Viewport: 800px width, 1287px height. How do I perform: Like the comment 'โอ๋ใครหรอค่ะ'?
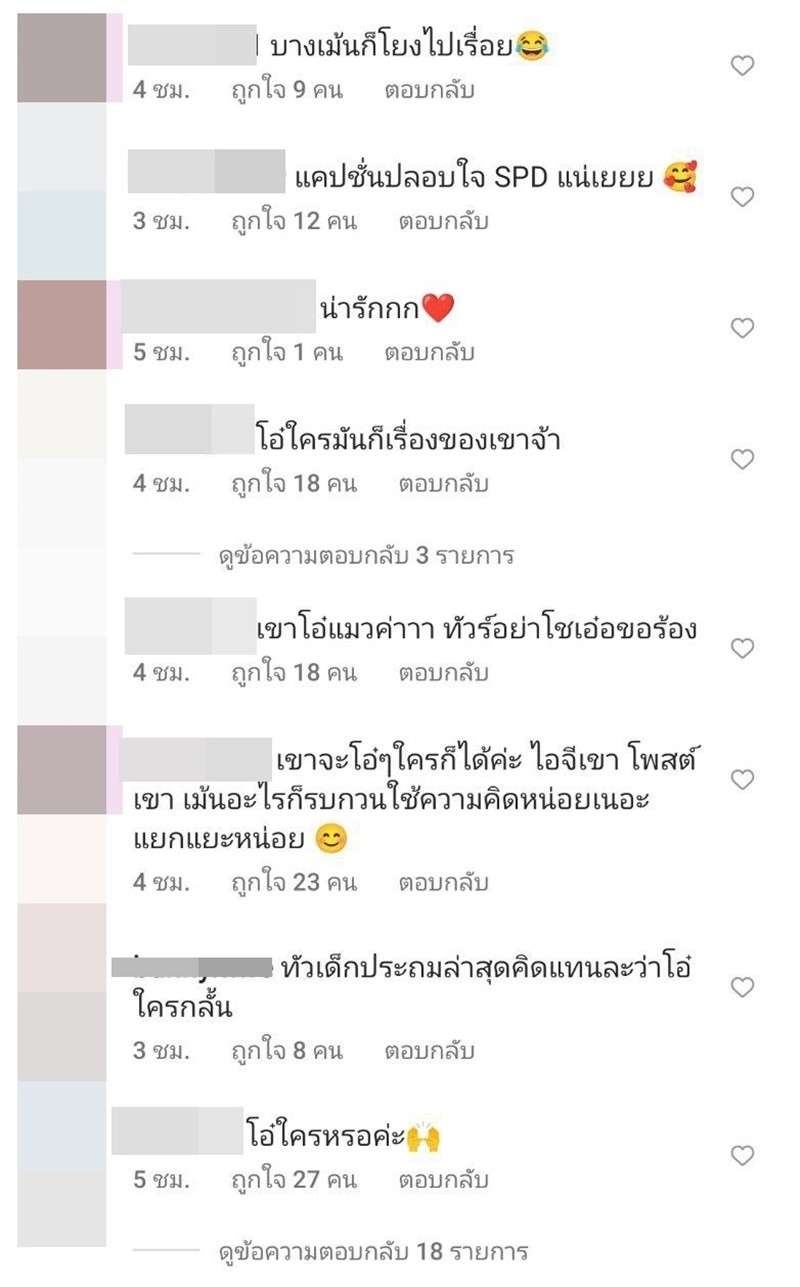click(x=742, y=1156)
